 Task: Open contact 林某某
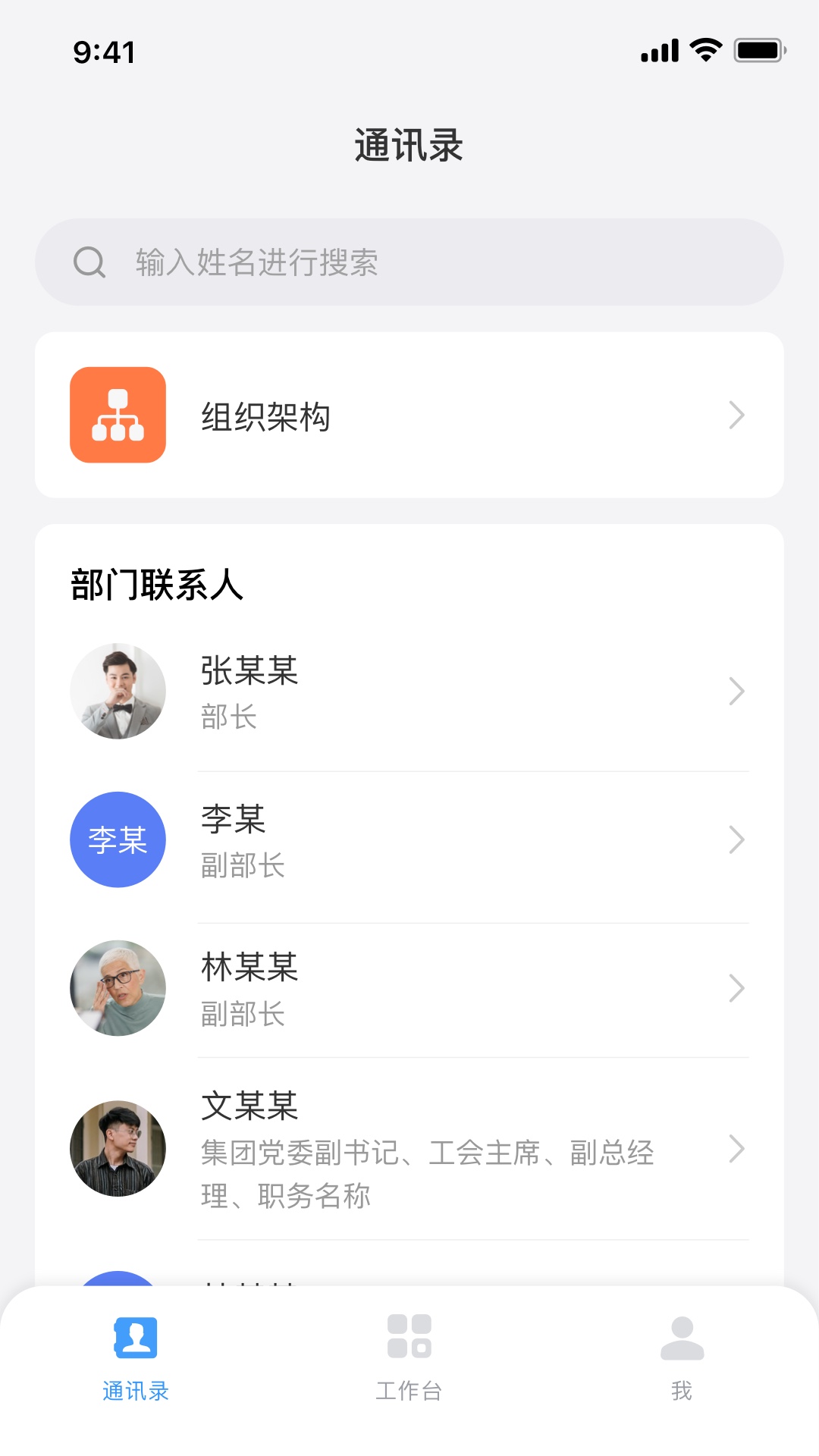[x=409, y=989]
